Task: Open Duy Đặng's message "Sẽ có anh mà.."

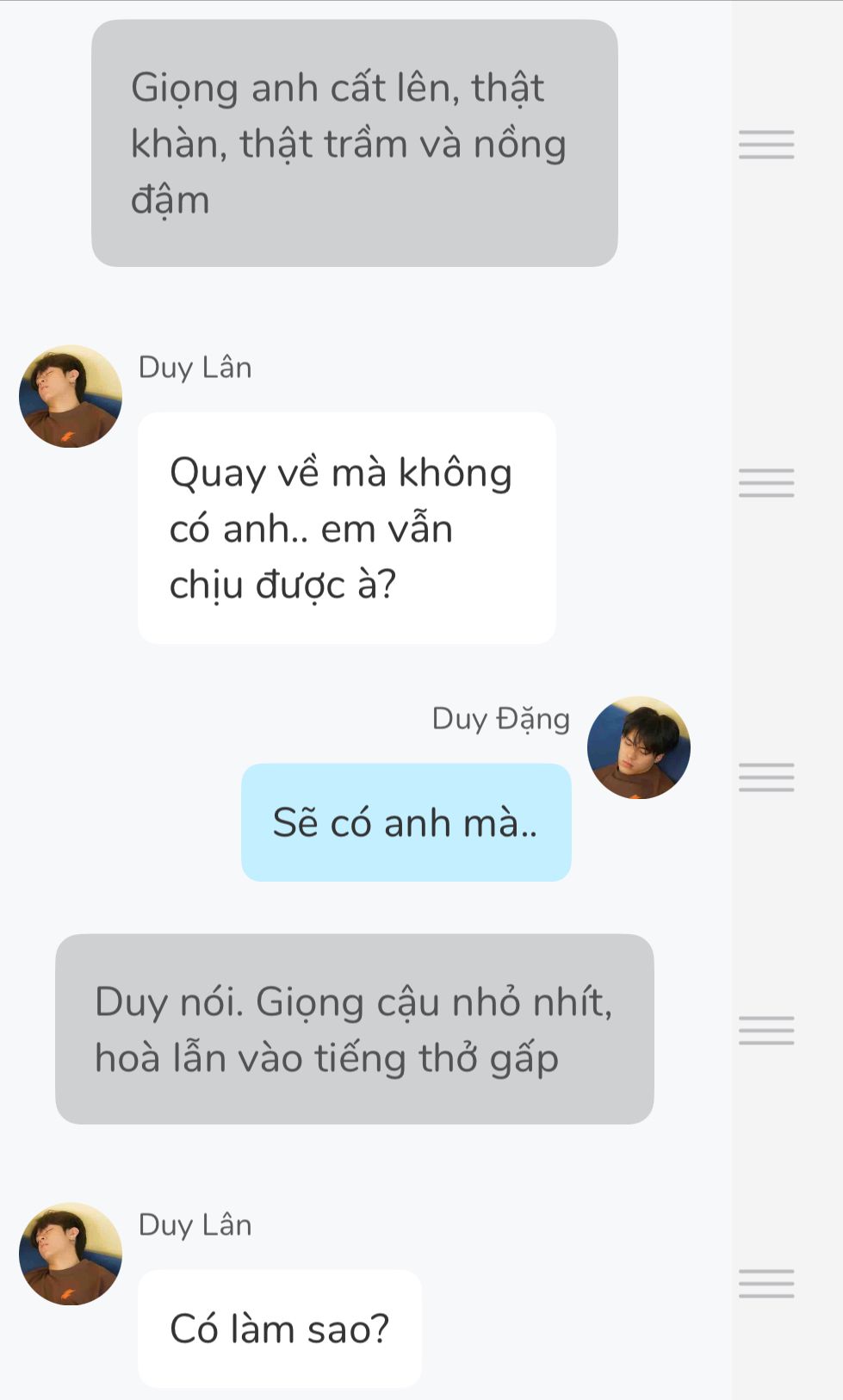Action: pos(406,822)
